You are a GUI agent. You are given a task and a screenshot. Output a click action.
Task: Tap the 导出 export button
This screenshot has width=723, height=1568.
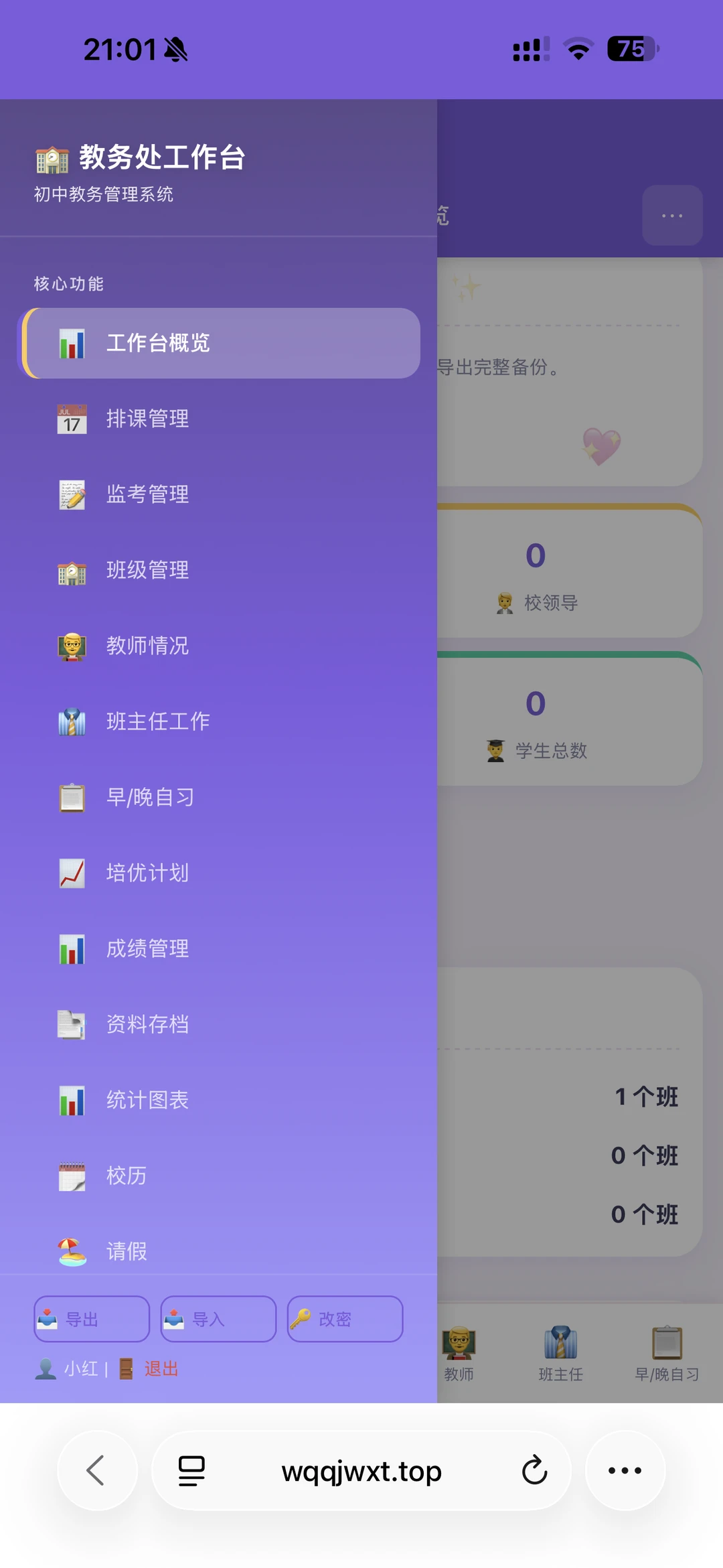[x=92, y=1319]
